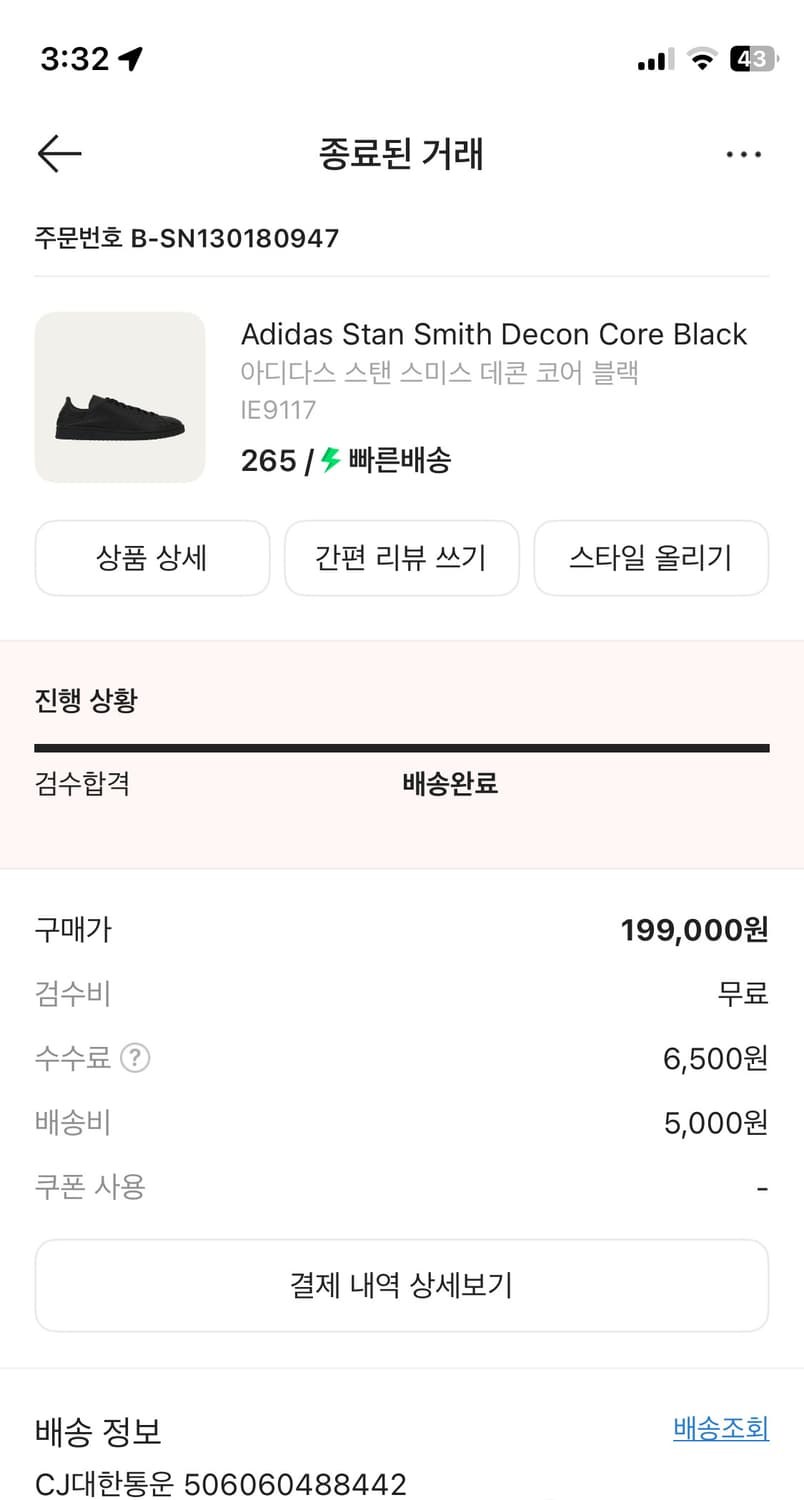Screen dimensions: 804x1500
Task: Open the more options ellipsis menu
Action: (744, 153)
